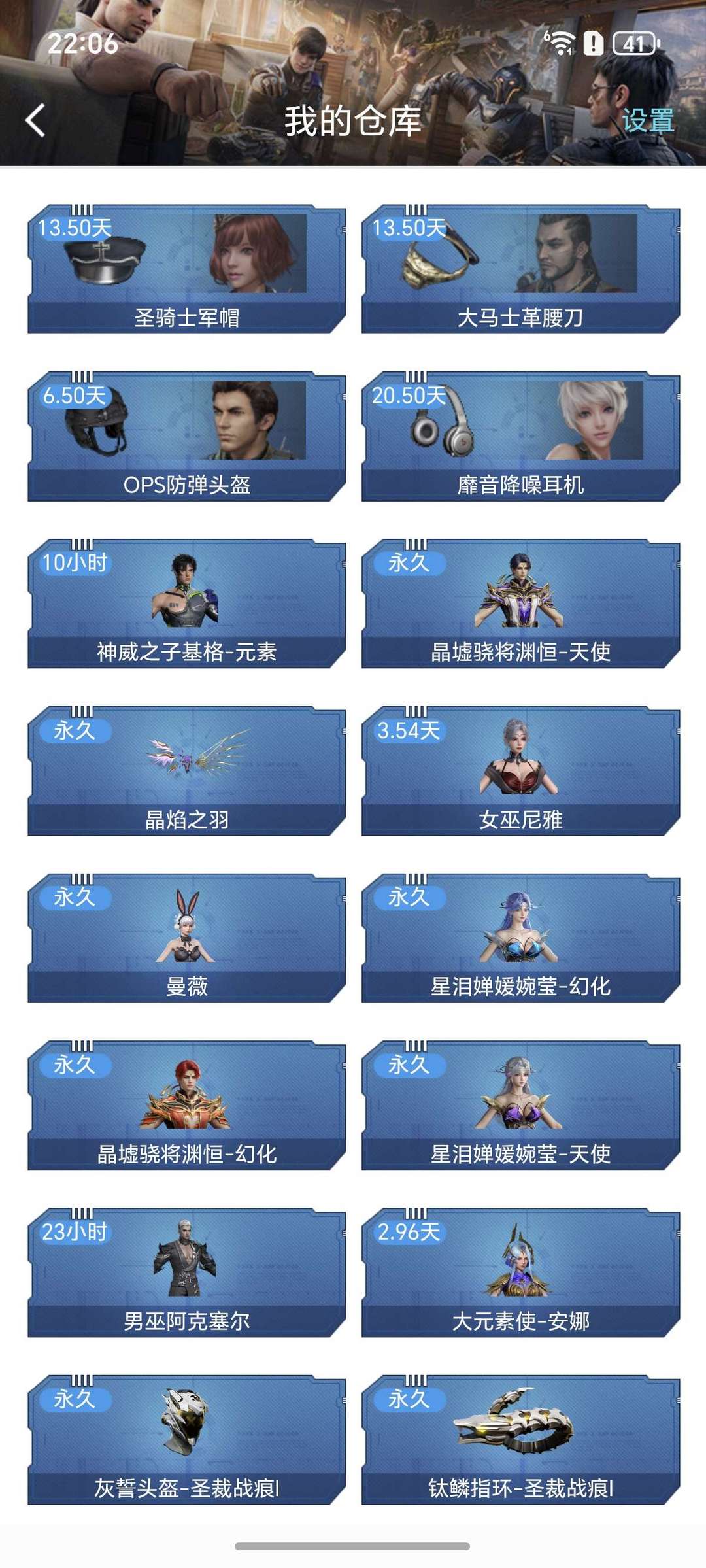View 女巫尼雅 character card
Image resolution: width=706 pixels, height=1568 pixels.
pos(520,771)
